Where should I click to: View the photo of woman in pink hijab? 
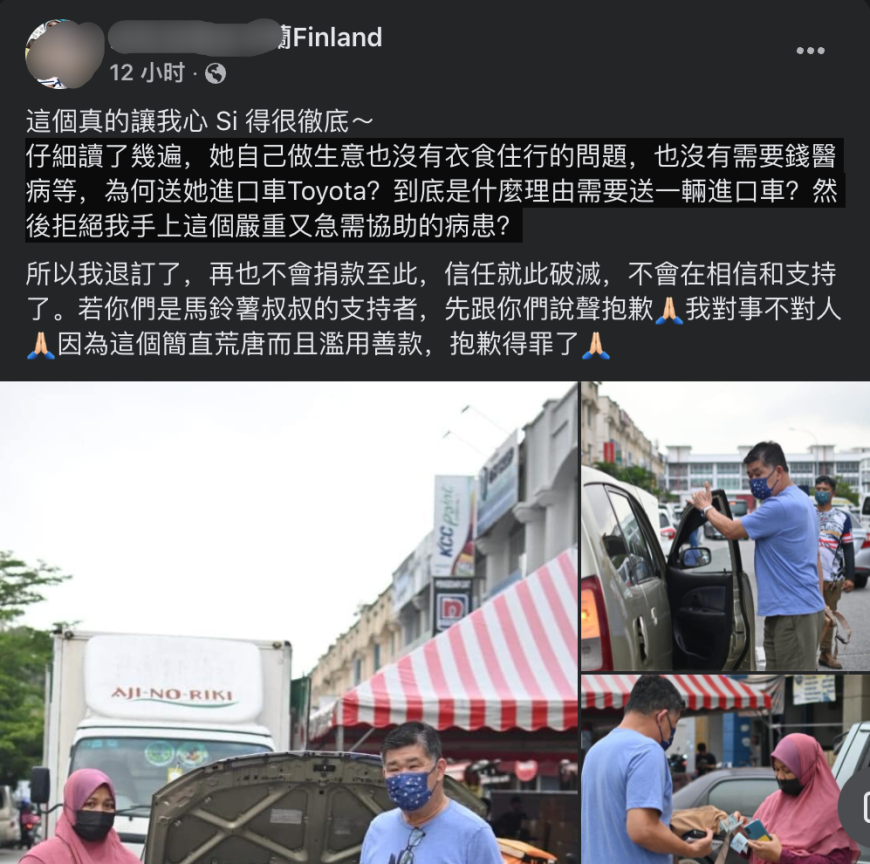725,768
